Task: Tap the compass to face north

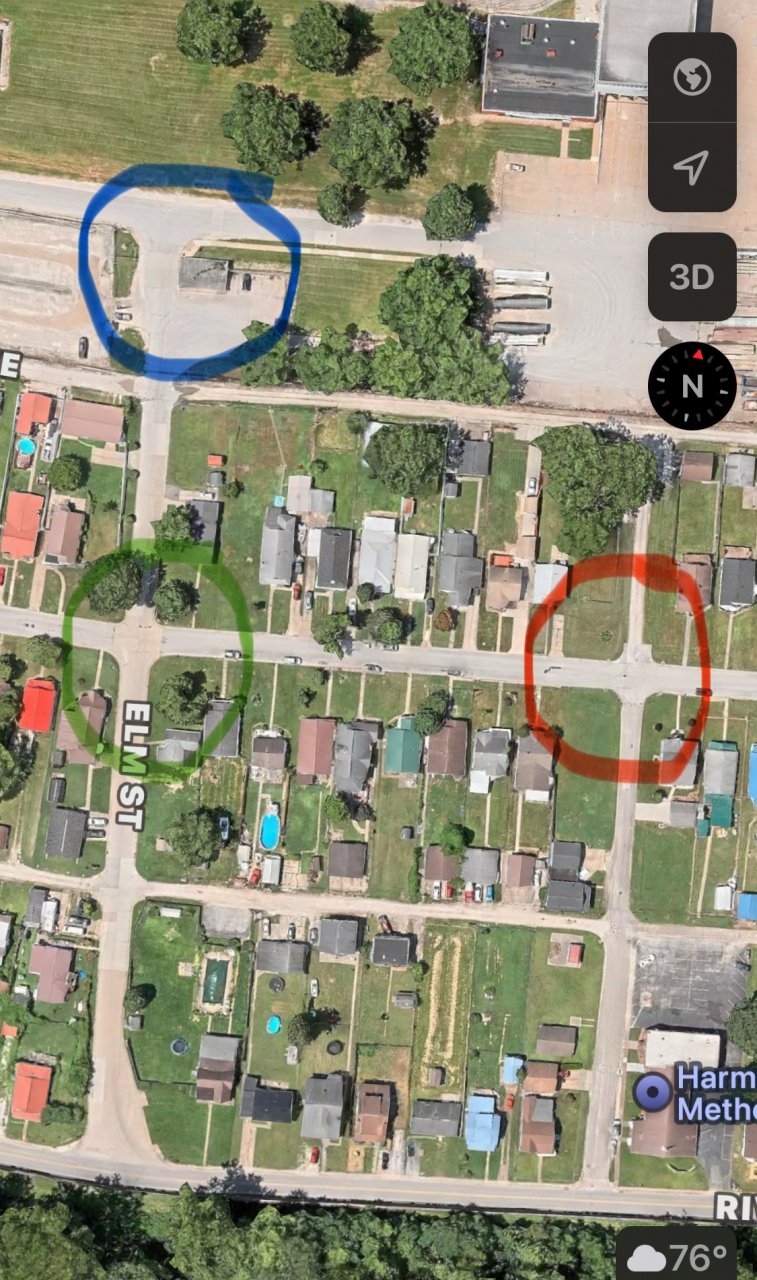Action: click(x=692, y=385)
